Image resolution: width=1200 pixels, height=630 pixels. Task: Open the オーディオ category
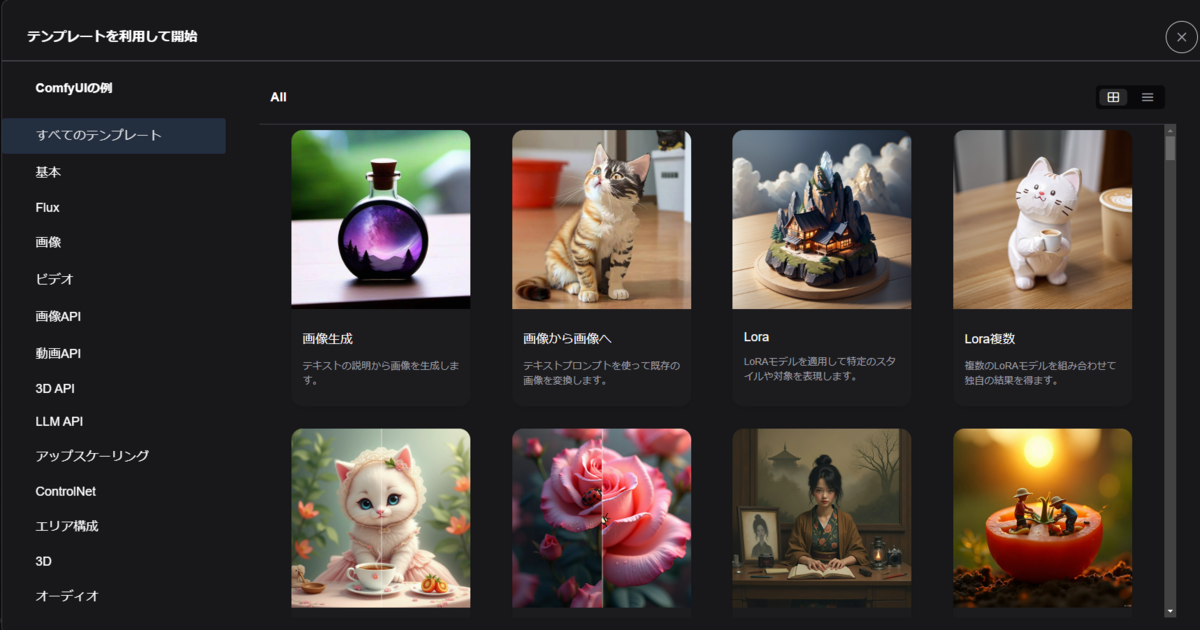pyautogui.click(x=67, y=596)
